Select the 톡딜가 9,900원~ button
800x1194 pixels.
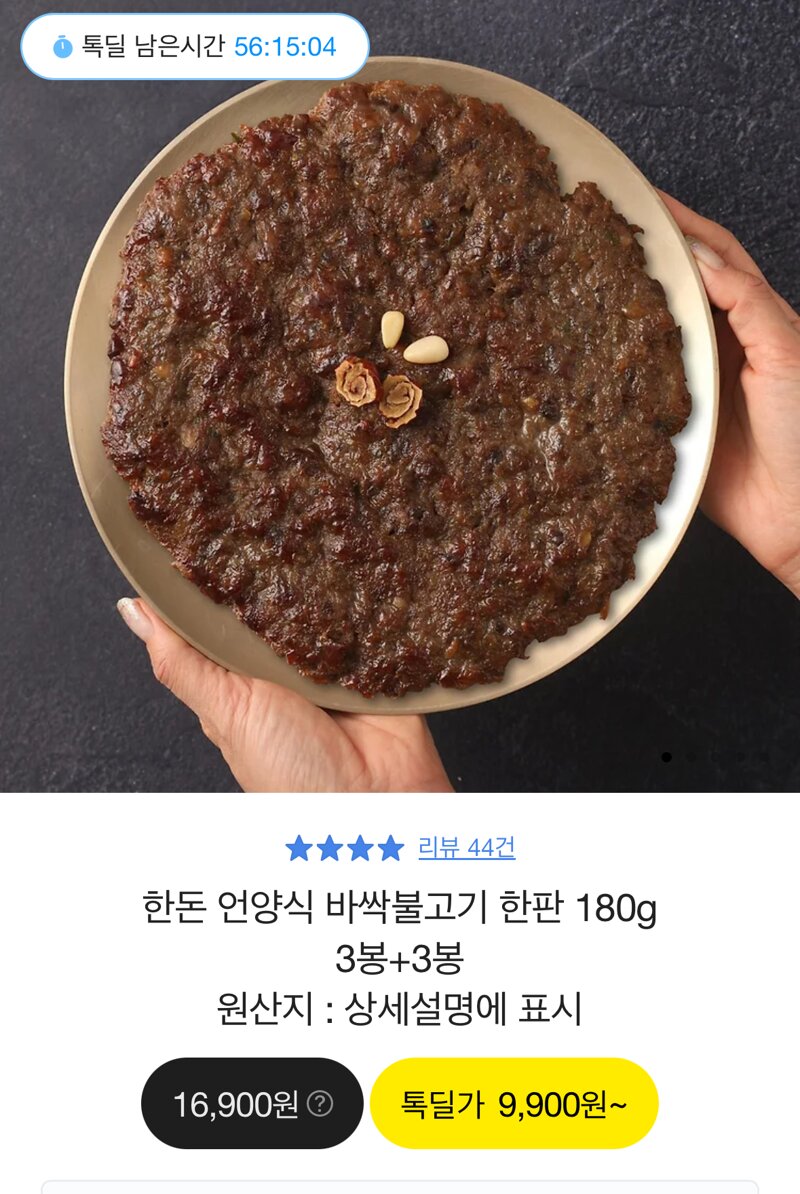[514, 1104]
